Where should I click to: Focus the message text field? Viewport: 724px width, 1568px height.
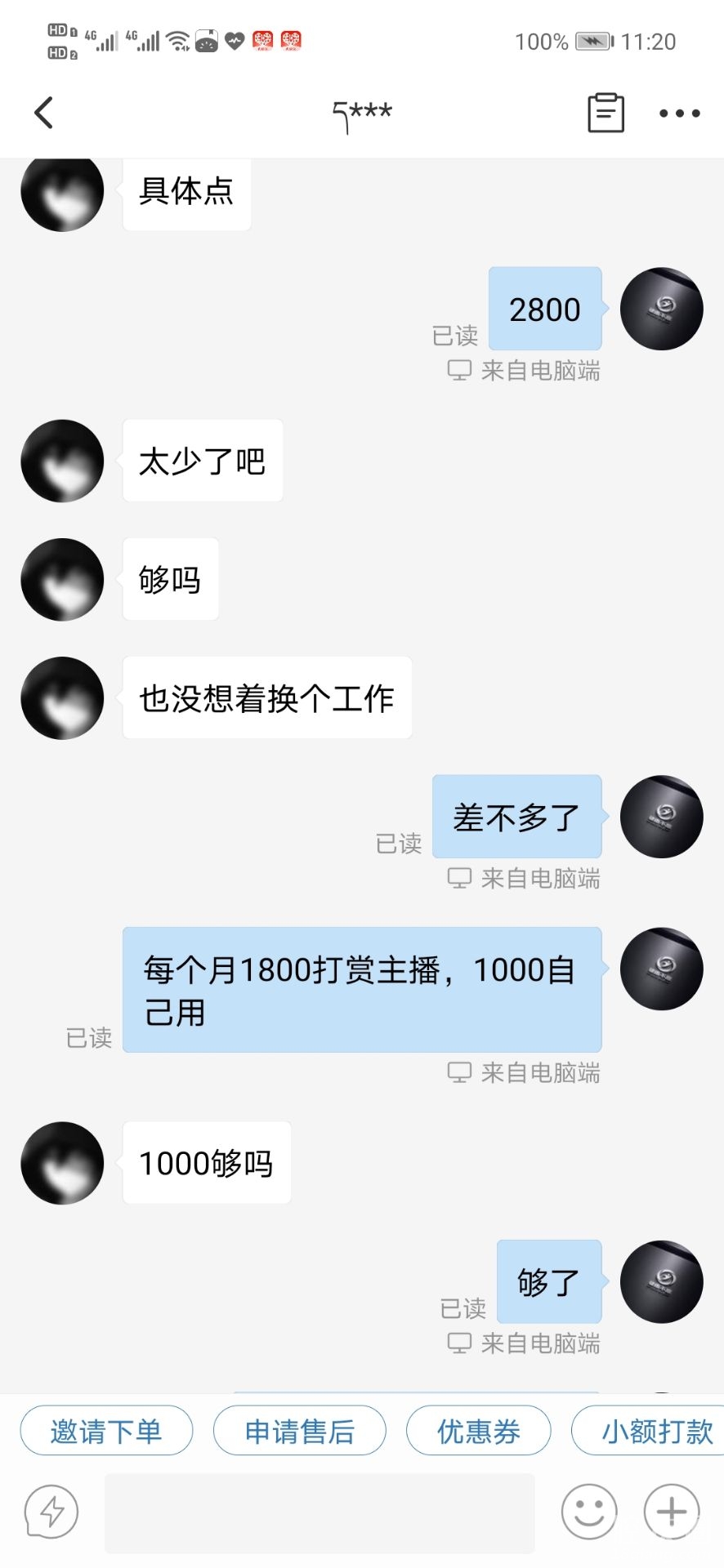[x=319, y=1512]
